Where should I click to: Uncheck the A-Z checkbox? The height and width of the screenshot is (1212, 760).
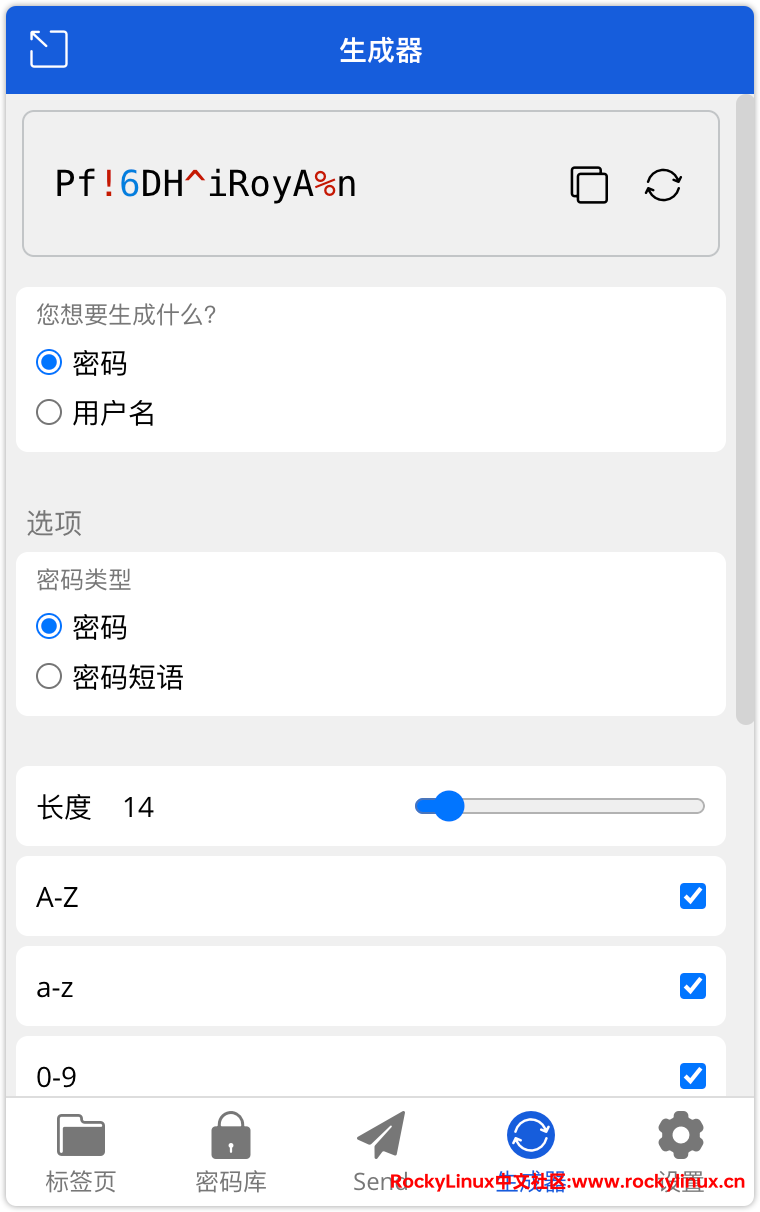click(692, 896)
